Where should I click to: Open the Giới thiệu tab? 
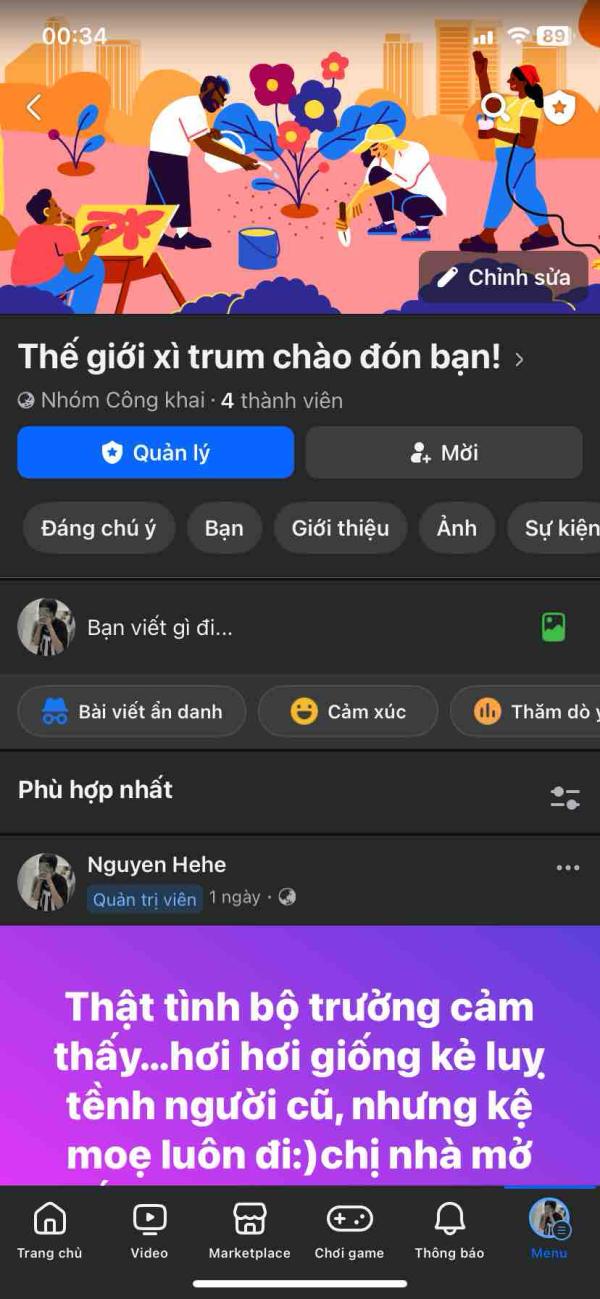tap(340, 528)
